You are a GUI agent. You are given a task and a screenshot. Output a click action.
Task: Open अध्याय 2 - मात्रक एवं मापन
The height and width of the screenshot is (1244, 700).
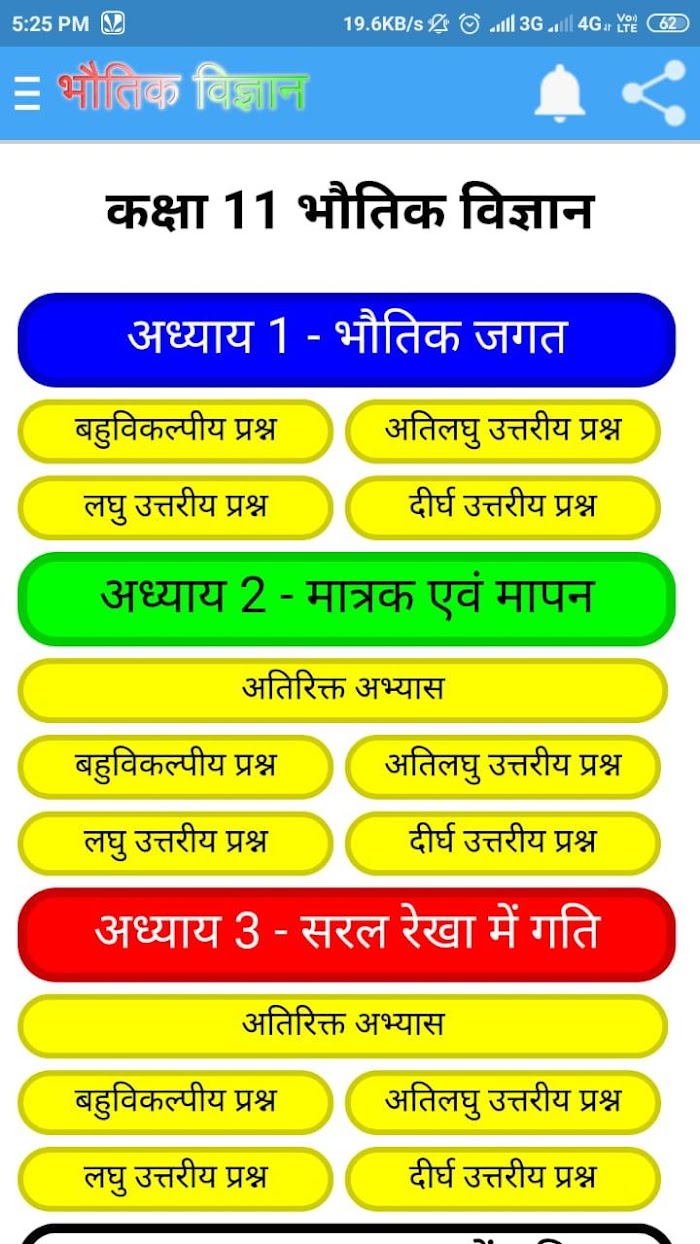(x=347, y=598)
